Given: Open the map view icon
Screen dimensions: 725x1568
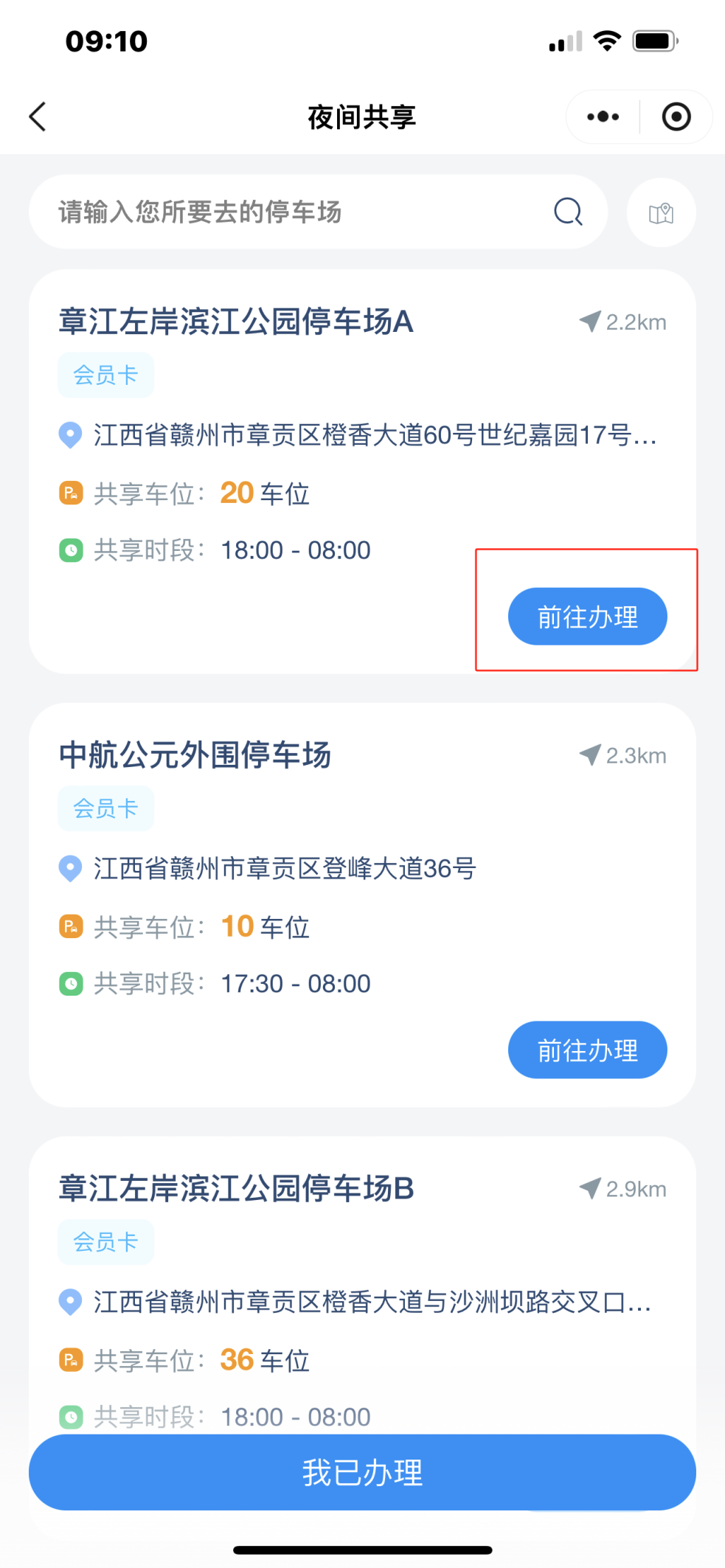Looking at the screenshot, I should click(x=661, y=212).
